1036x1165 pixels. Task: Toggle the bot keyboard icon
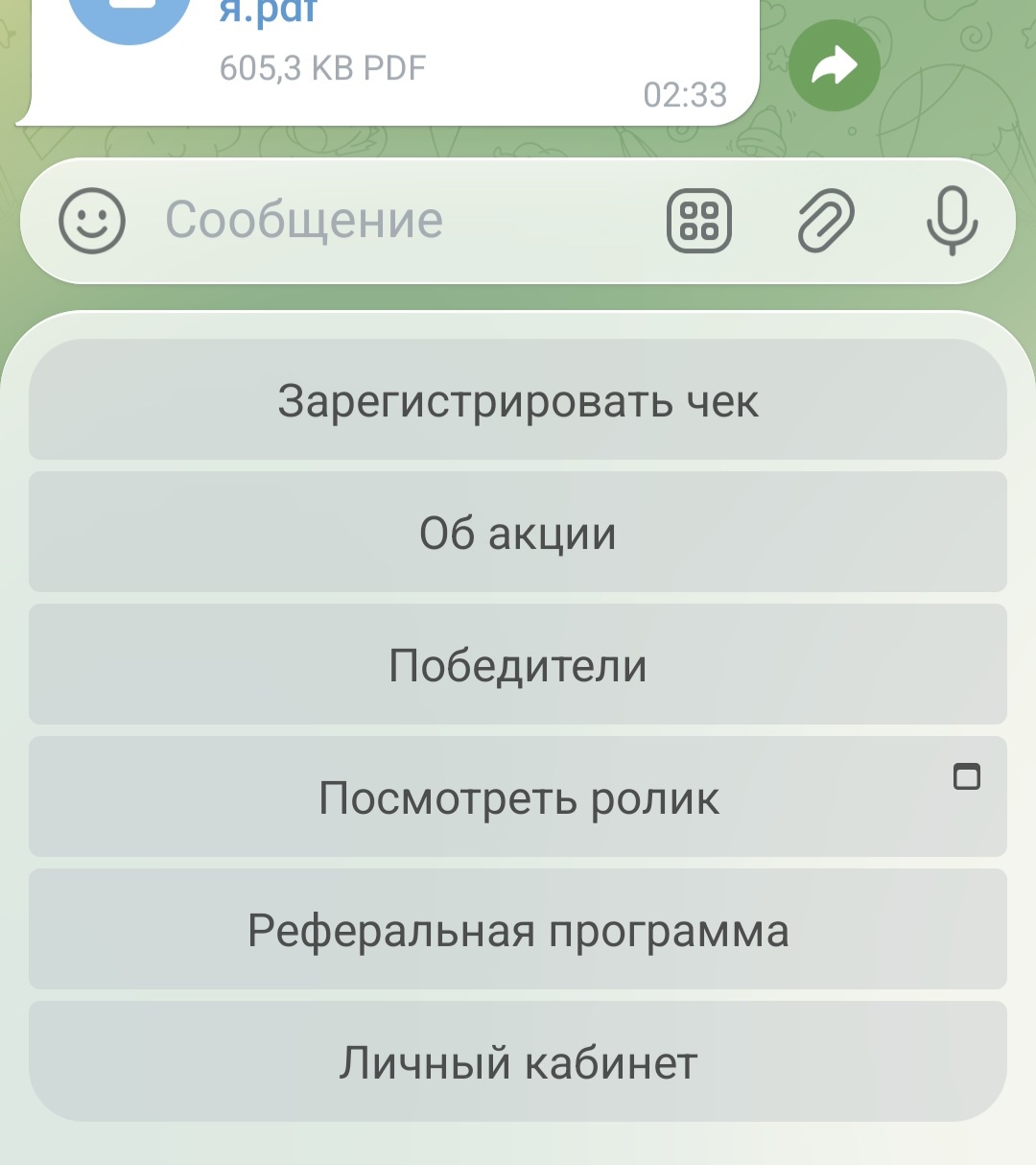click(699, 221)
